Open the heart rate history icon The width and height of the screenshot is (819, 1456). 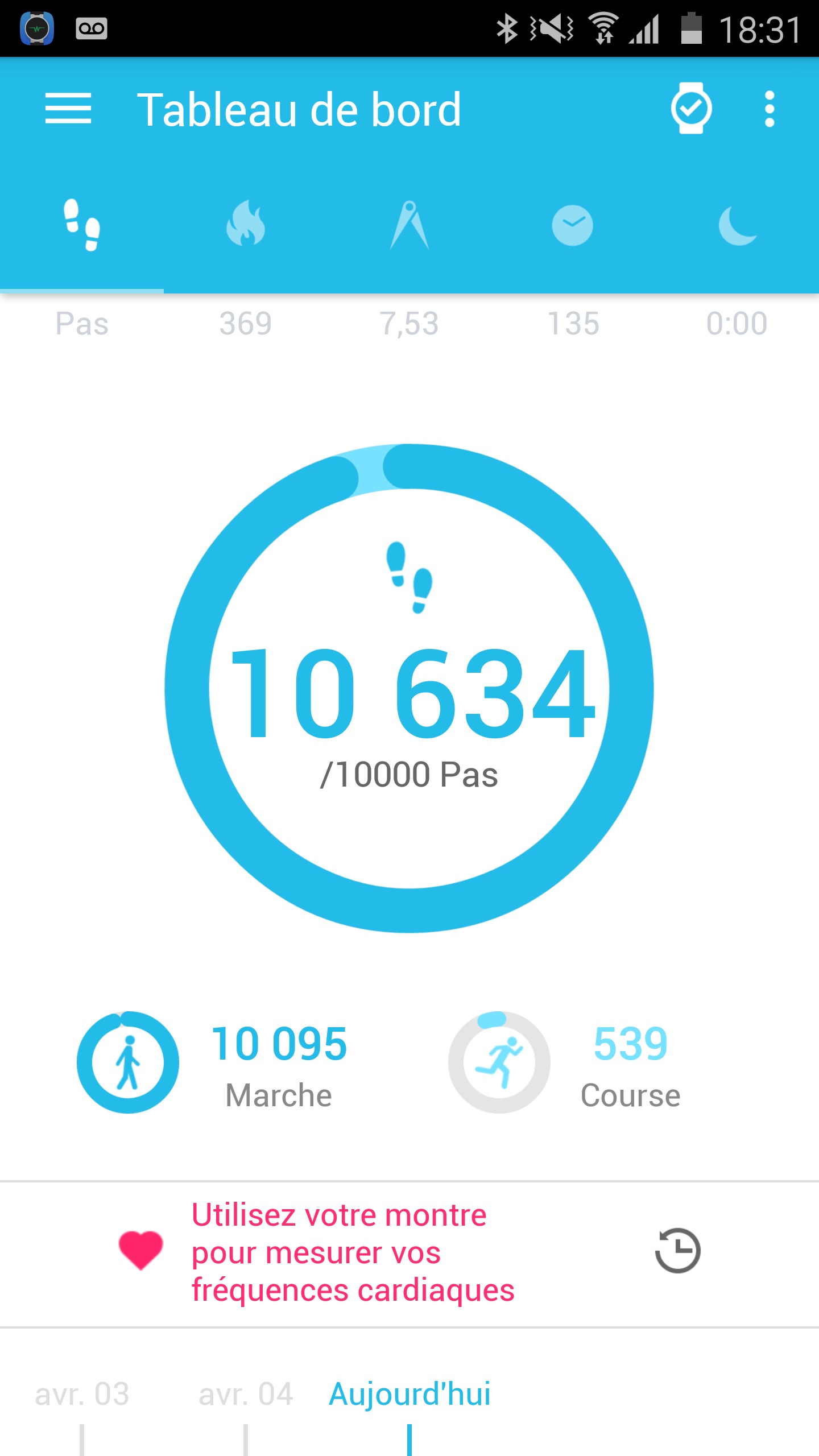677,1251
